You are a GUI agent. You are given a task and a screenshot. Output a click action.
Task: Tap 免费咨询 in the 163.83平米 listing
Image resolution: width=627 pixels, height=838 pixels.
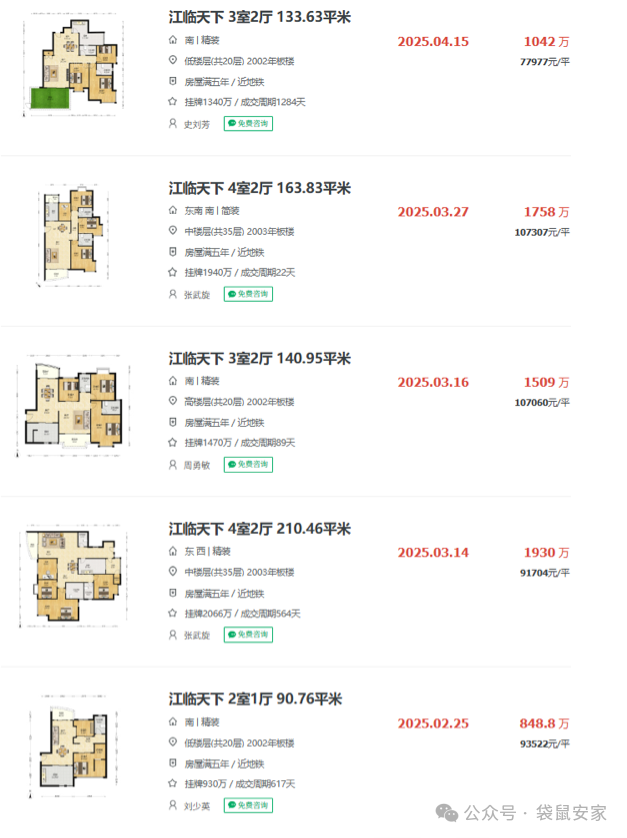coord(247,294)
